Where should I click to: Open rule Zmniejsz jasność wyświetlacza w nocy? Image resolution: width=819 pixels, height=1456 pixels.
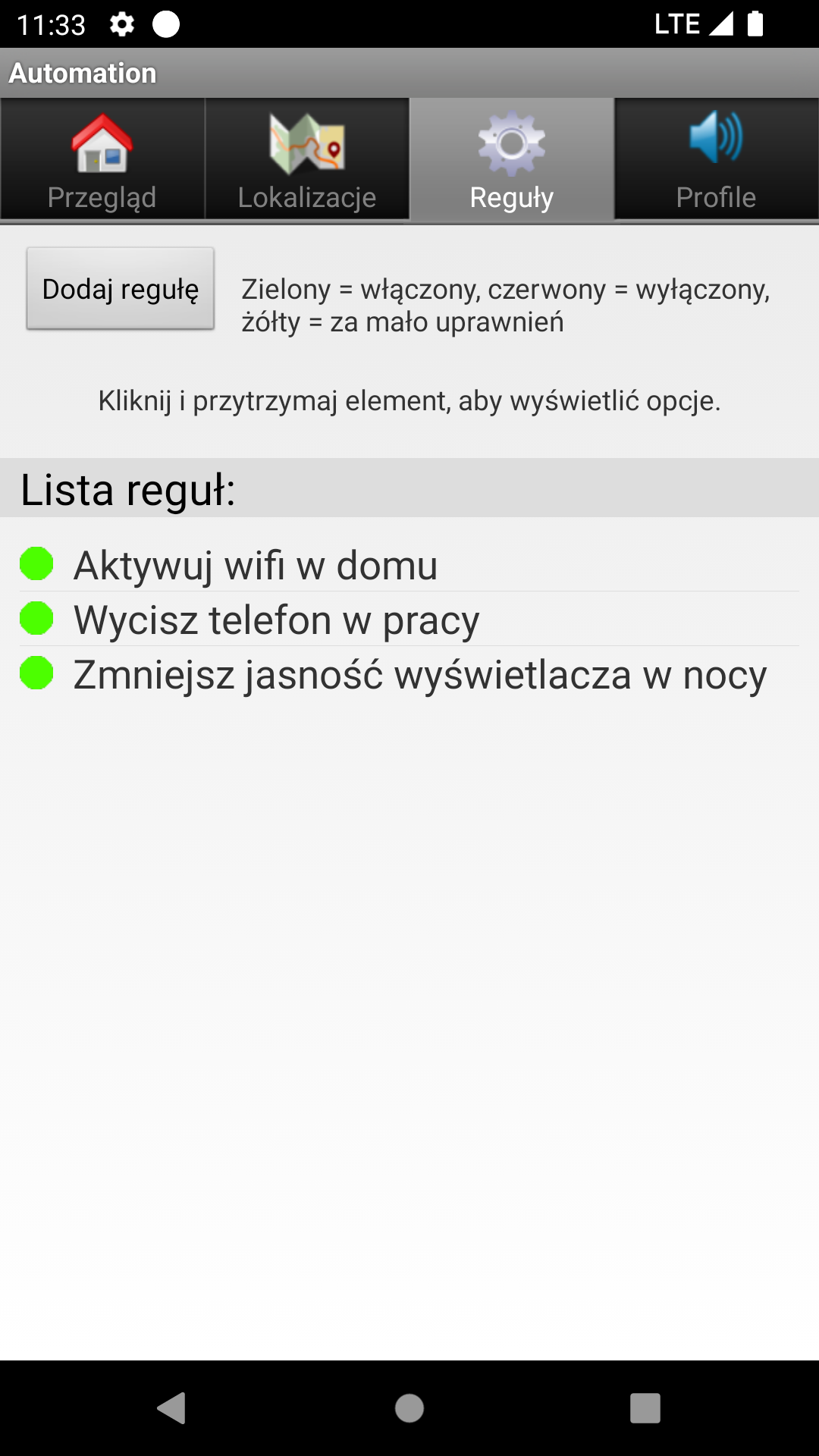[x=419, y=674]
